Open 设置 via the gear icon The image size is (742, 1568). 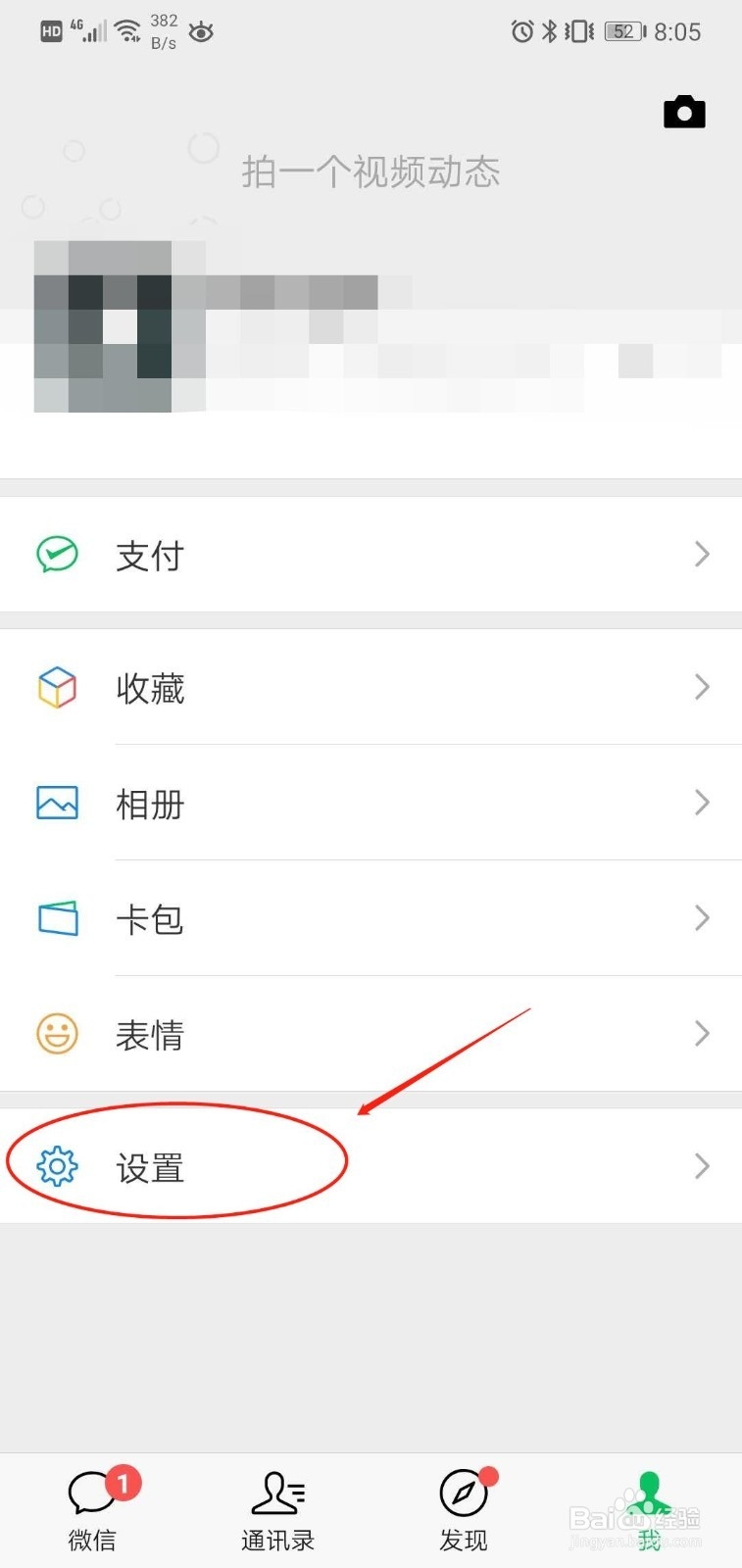click(57, 1166)
